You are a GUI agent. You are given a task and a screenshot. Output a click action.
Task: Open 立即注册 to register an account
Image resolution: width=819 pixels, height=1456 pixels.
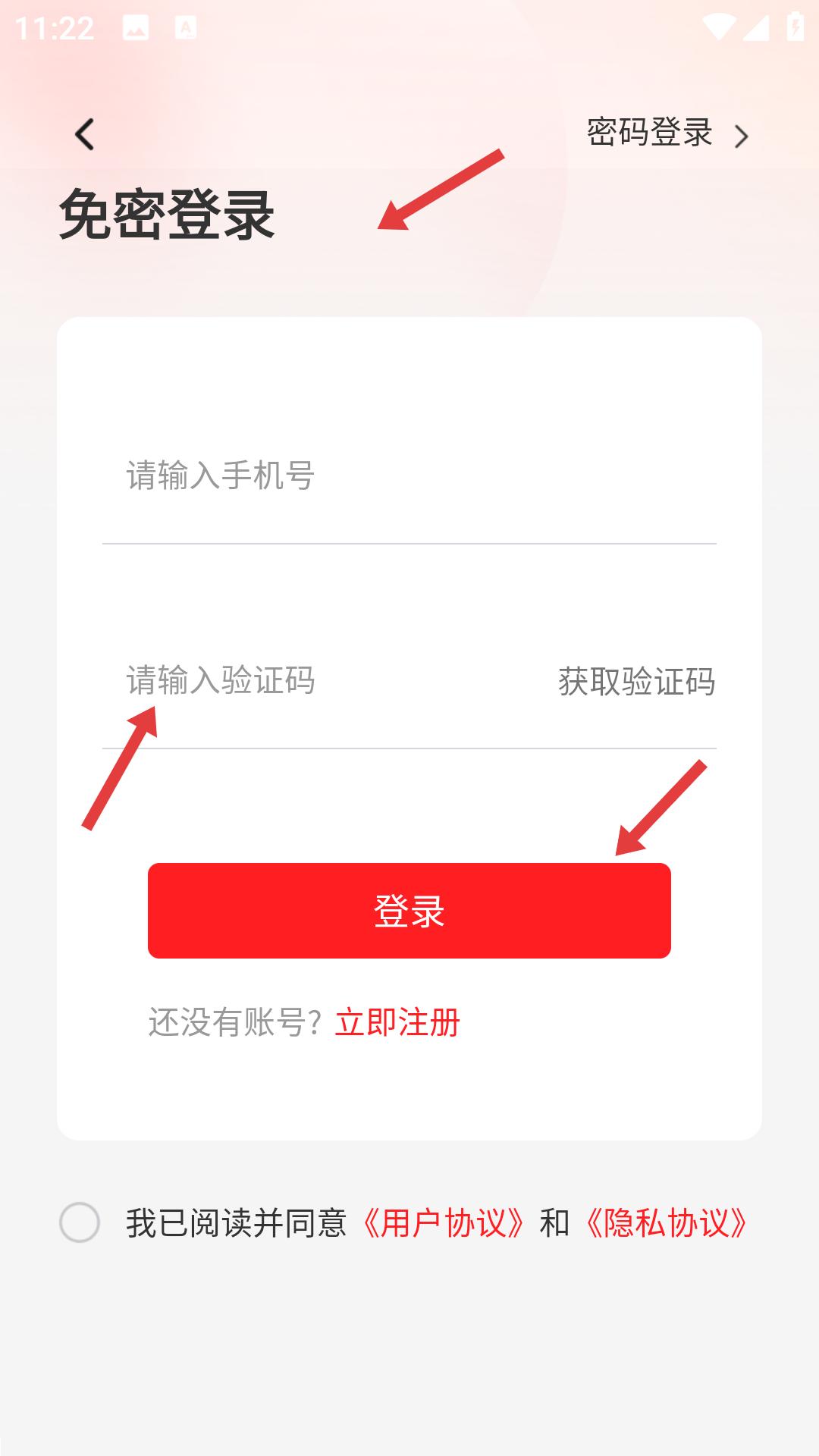[x=397, y=1022]
